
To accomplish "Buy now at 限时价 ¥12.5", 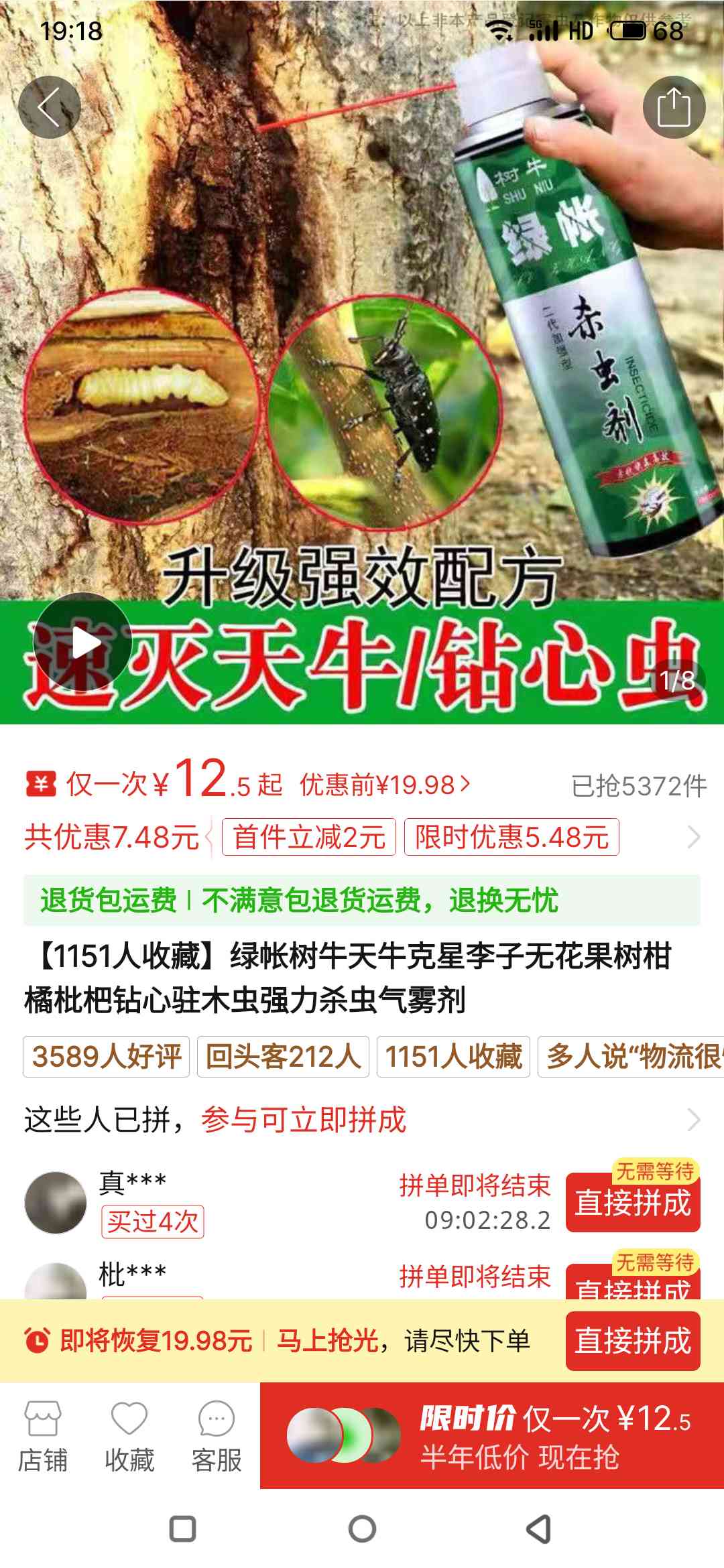I will pos(492,1436).
